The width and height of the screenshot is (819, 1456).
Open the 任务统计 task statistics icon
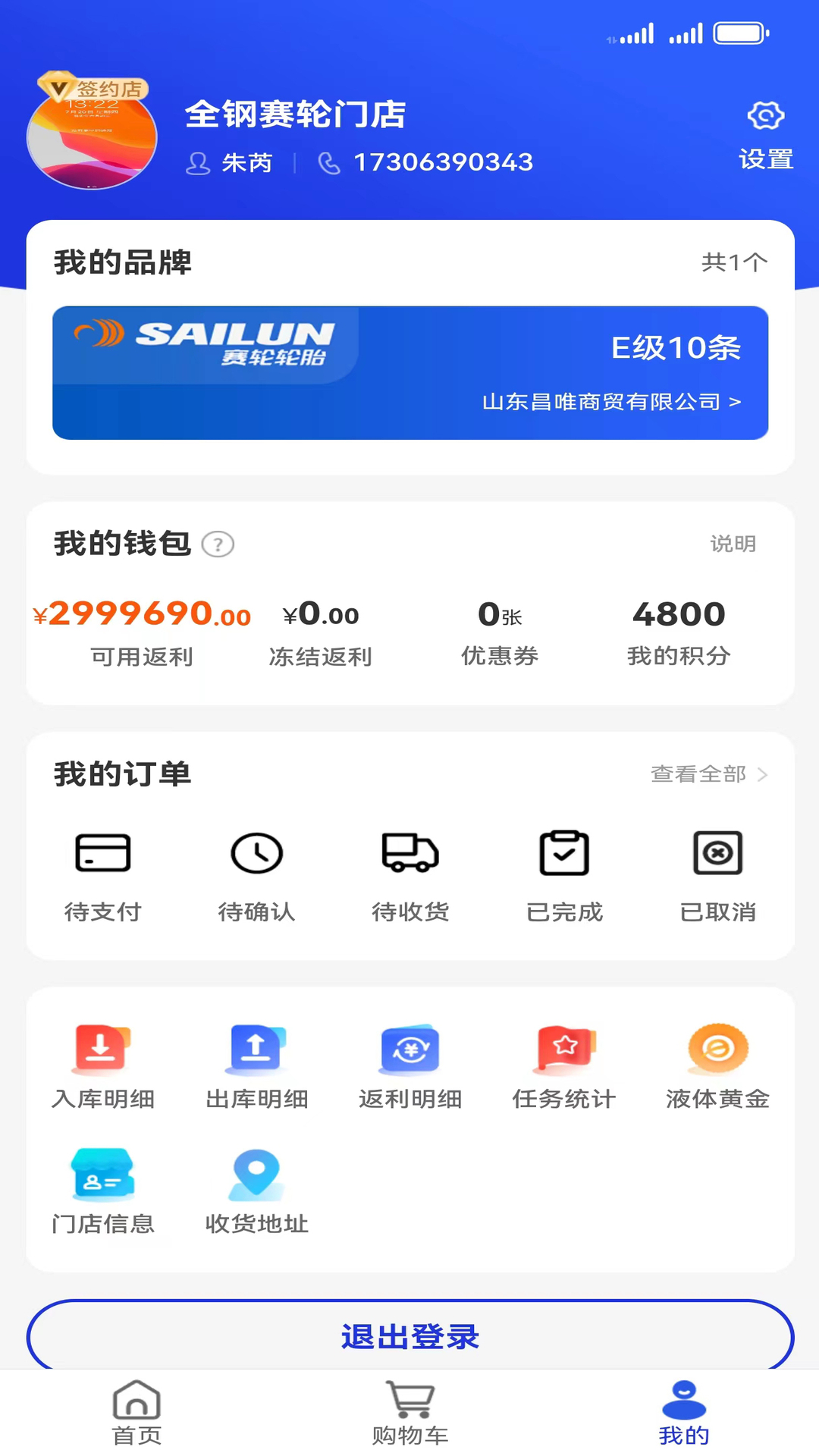[563, 1062]
